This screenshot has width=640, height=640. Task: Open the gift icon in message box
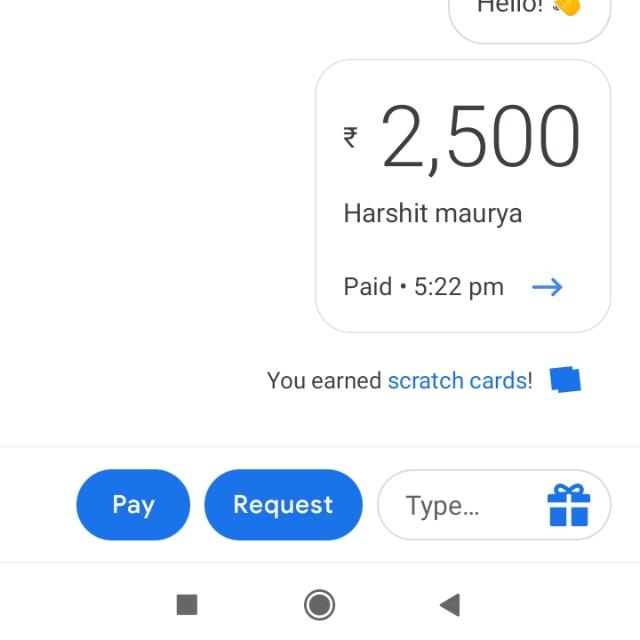[569, 505]
